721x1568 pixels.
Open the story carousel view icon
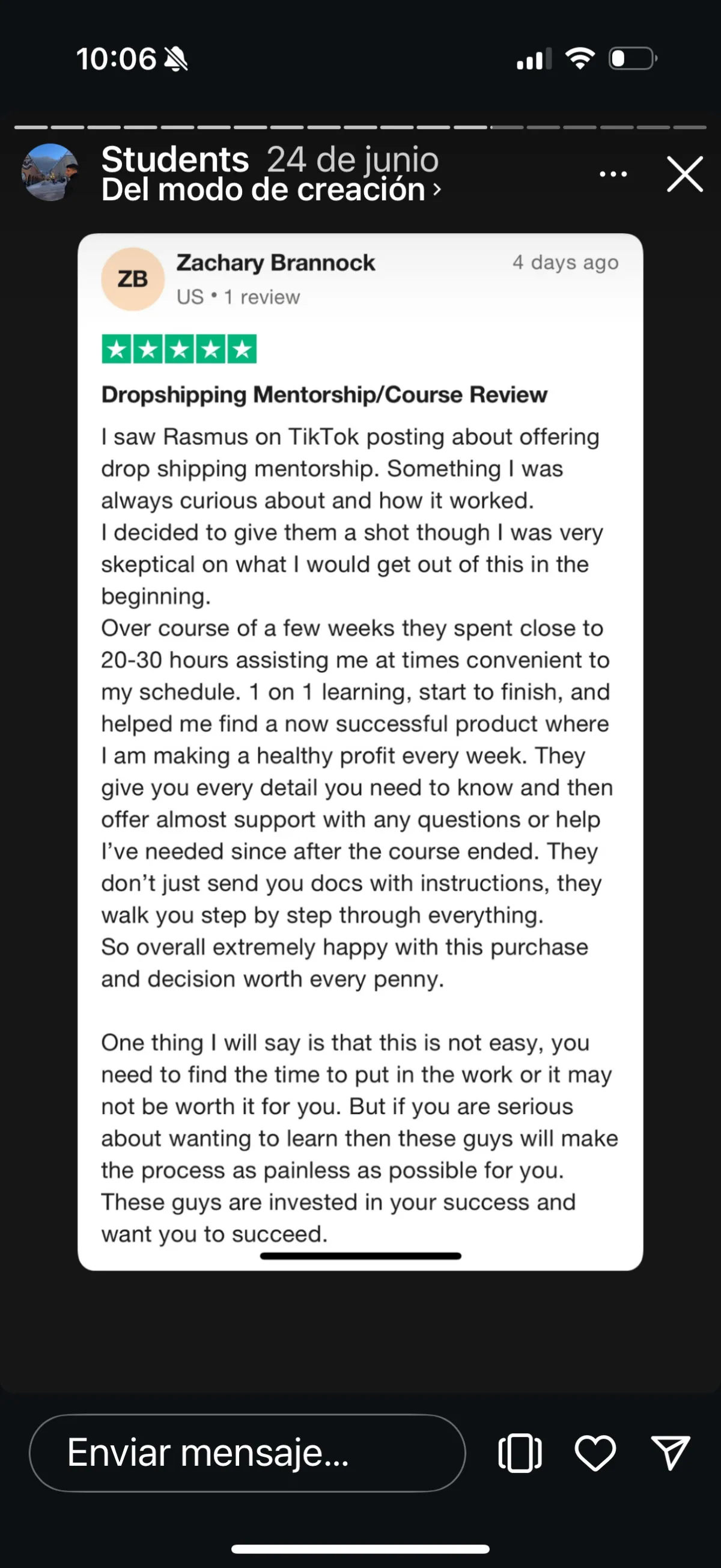520,1453
